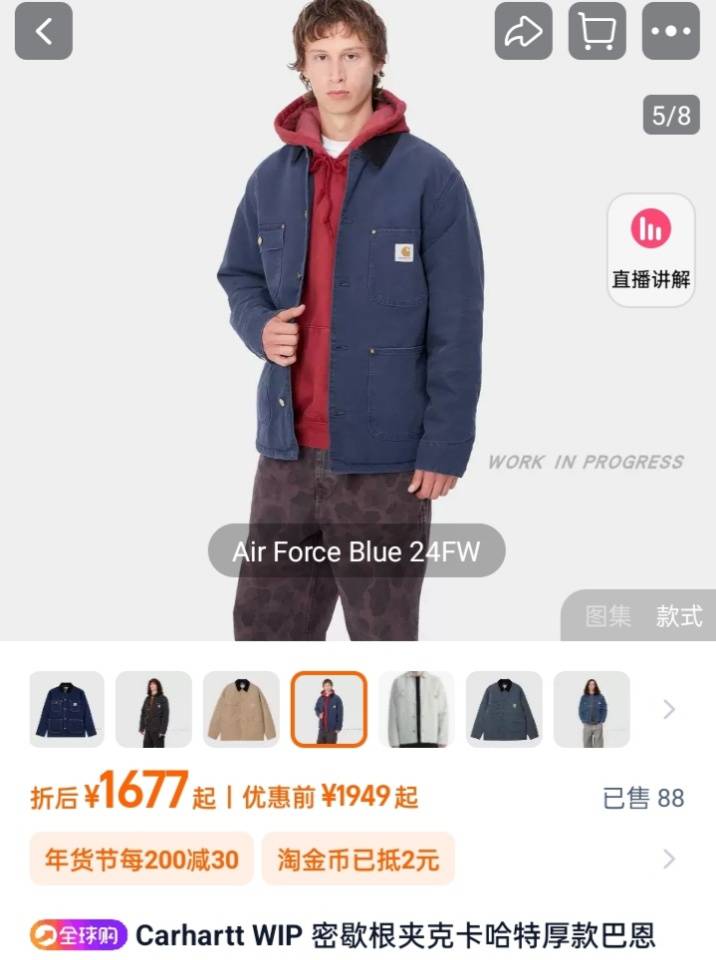Select the model in black jacket thumbnail
Screen dimensions: 716x960
tap(153, 709)
